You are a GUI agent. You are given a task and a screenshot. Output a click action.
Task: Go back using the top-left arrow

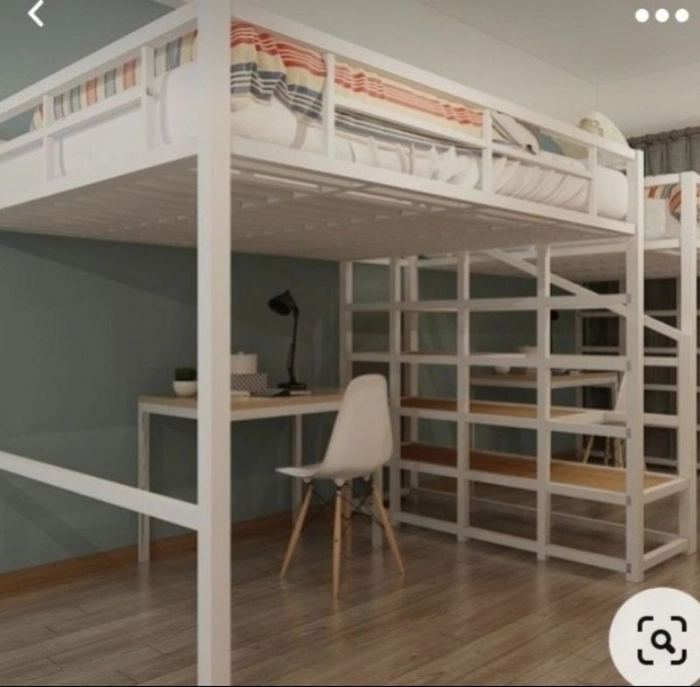(36, 13)
